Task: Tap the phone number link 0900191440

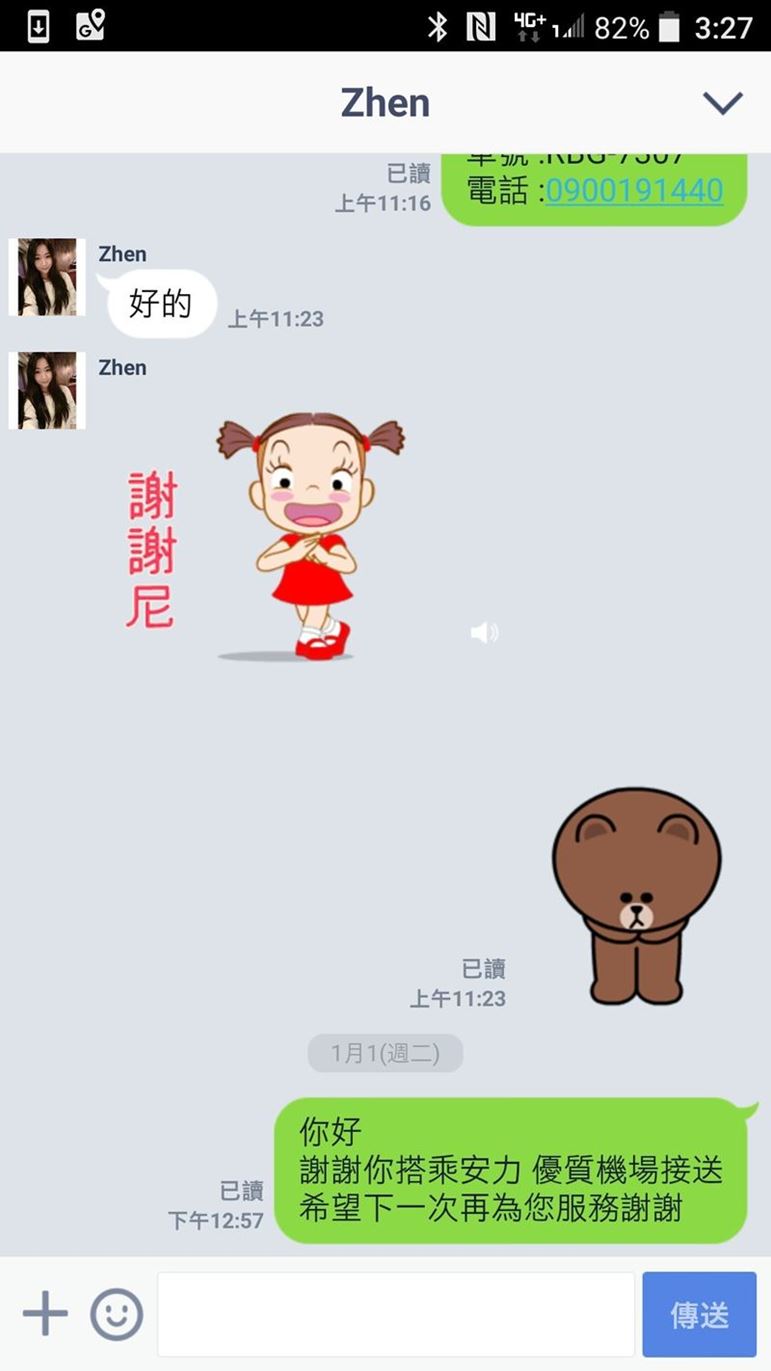Action: coord(634,190)
